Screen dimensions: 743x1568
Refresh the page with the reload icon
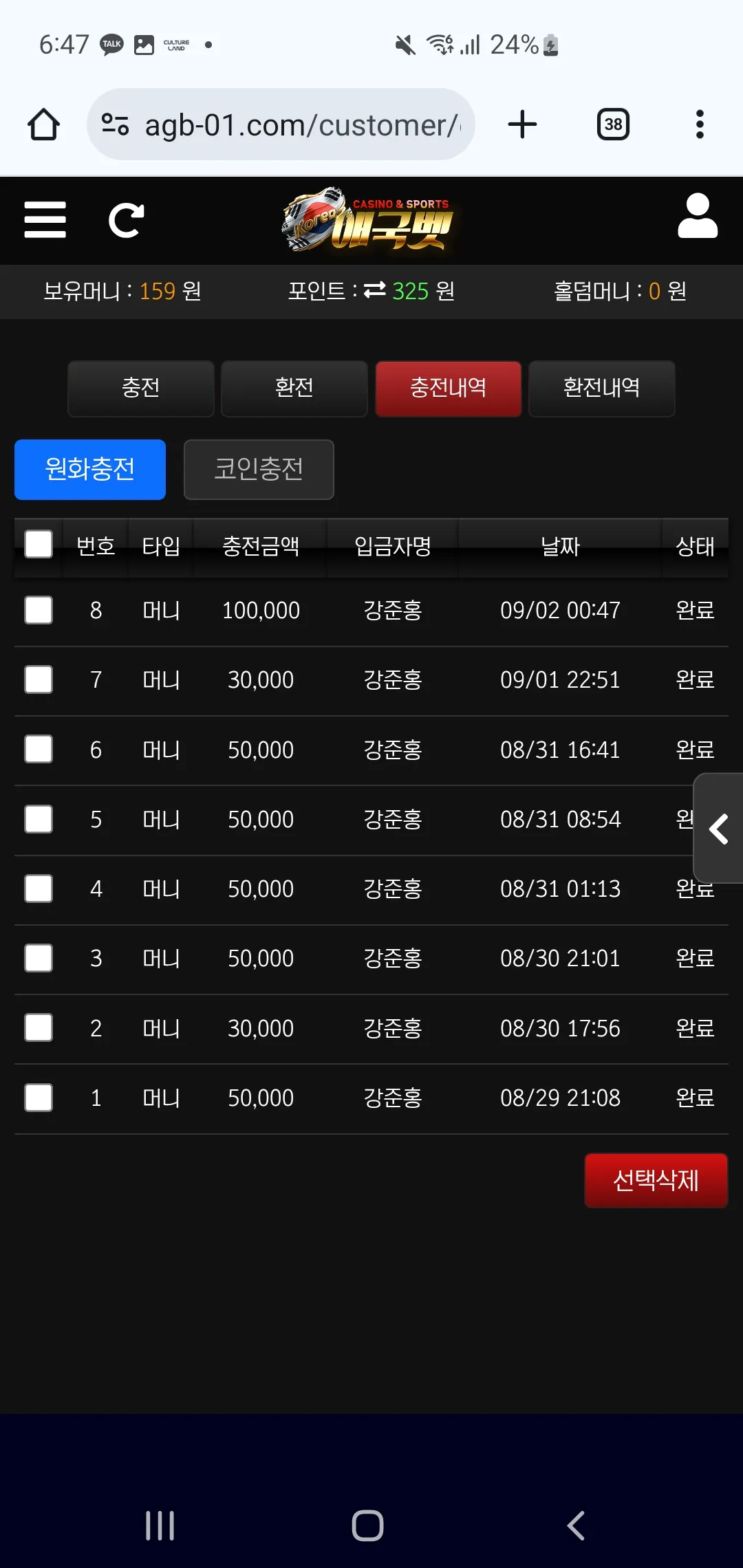[x=127, y=220]
